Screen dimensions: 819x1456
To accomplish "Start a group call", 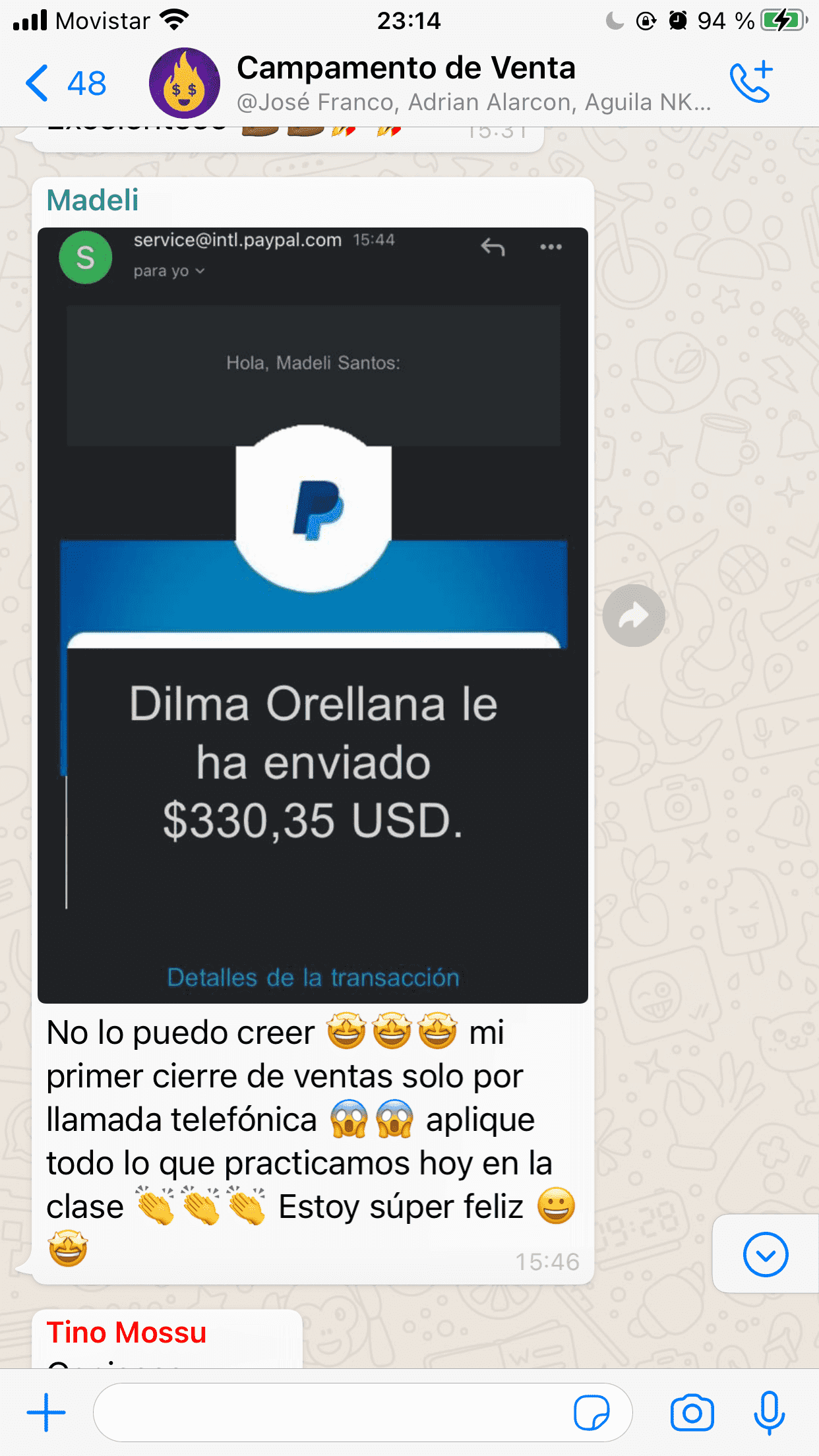I will (751, 82).
